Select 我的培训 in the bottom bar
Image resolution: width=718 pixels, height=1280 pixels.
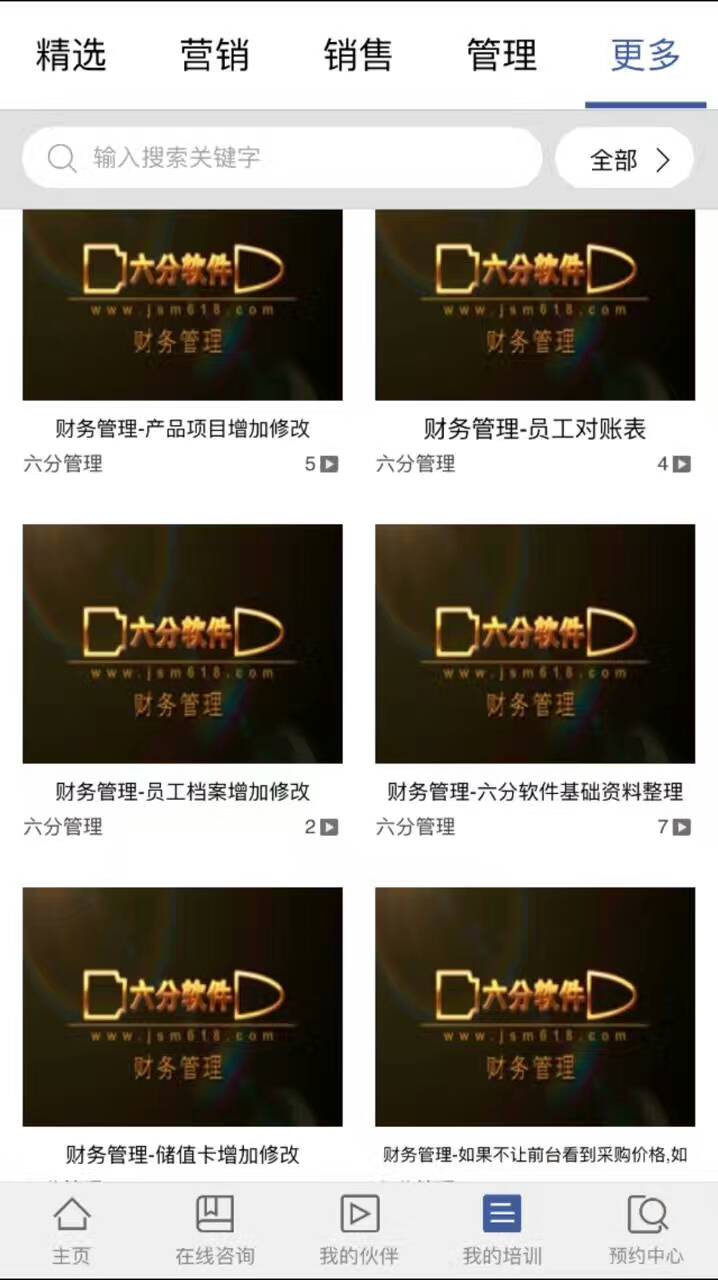[502, 1230]
